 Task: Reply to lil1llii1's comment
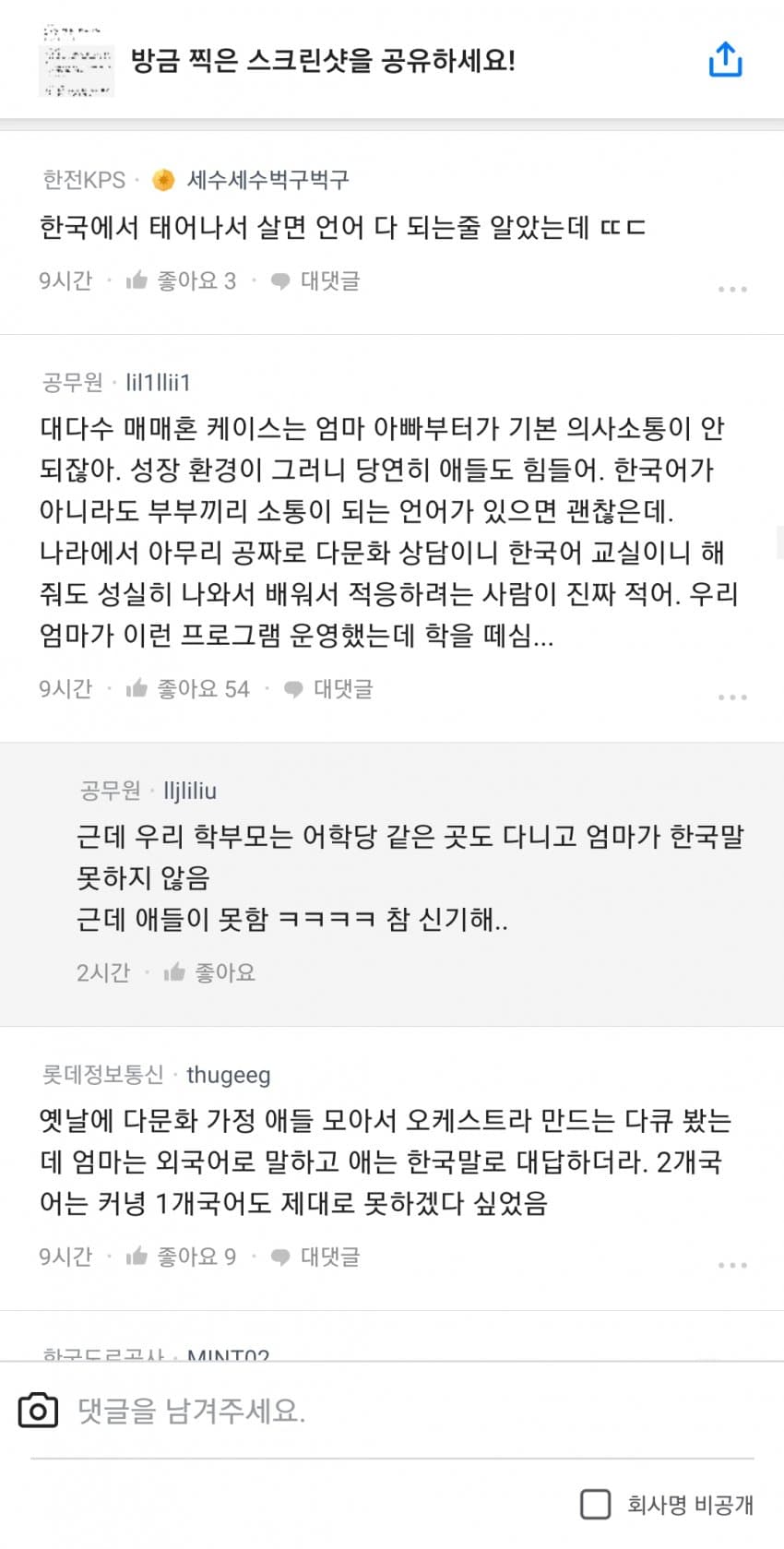(329, 688)
